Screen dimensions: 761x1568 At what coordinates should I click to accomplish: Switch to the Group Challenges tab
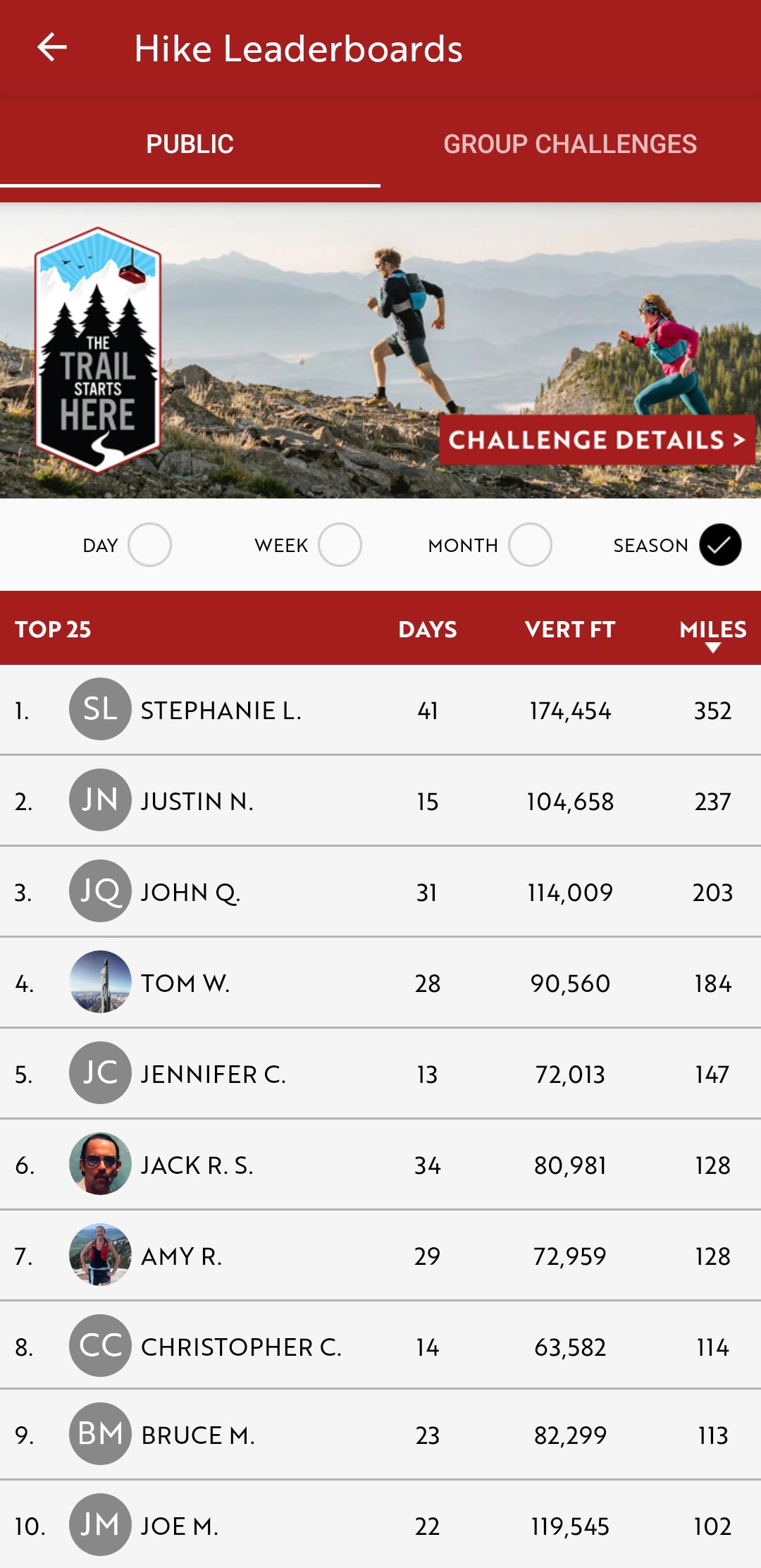(571, 144)
